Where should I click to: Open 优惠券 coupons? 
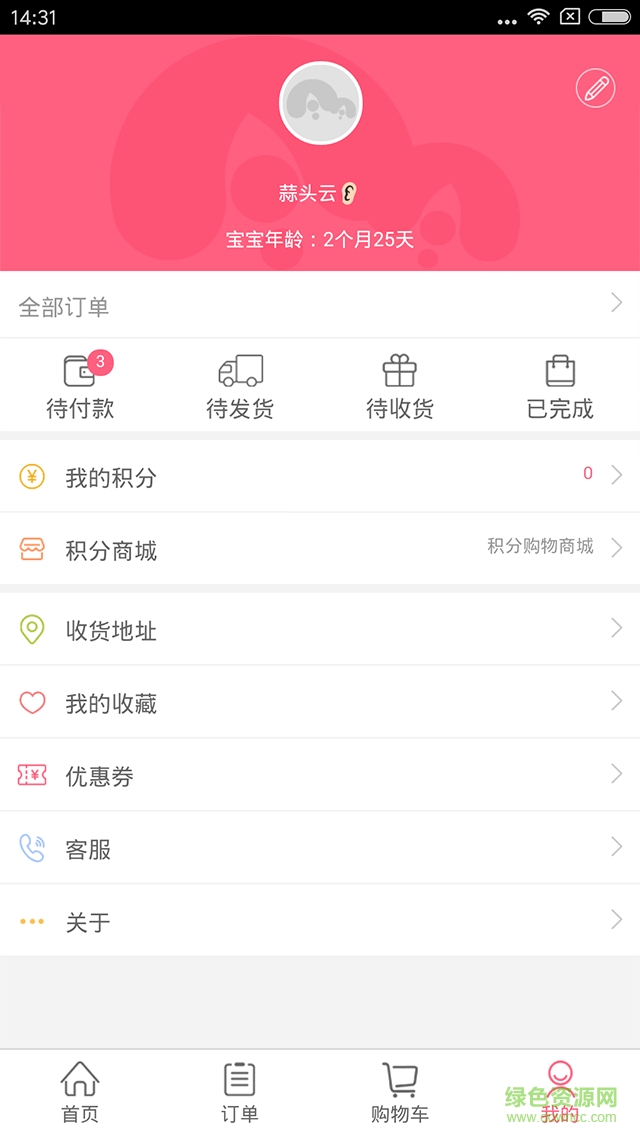click(x=320, y=776)
